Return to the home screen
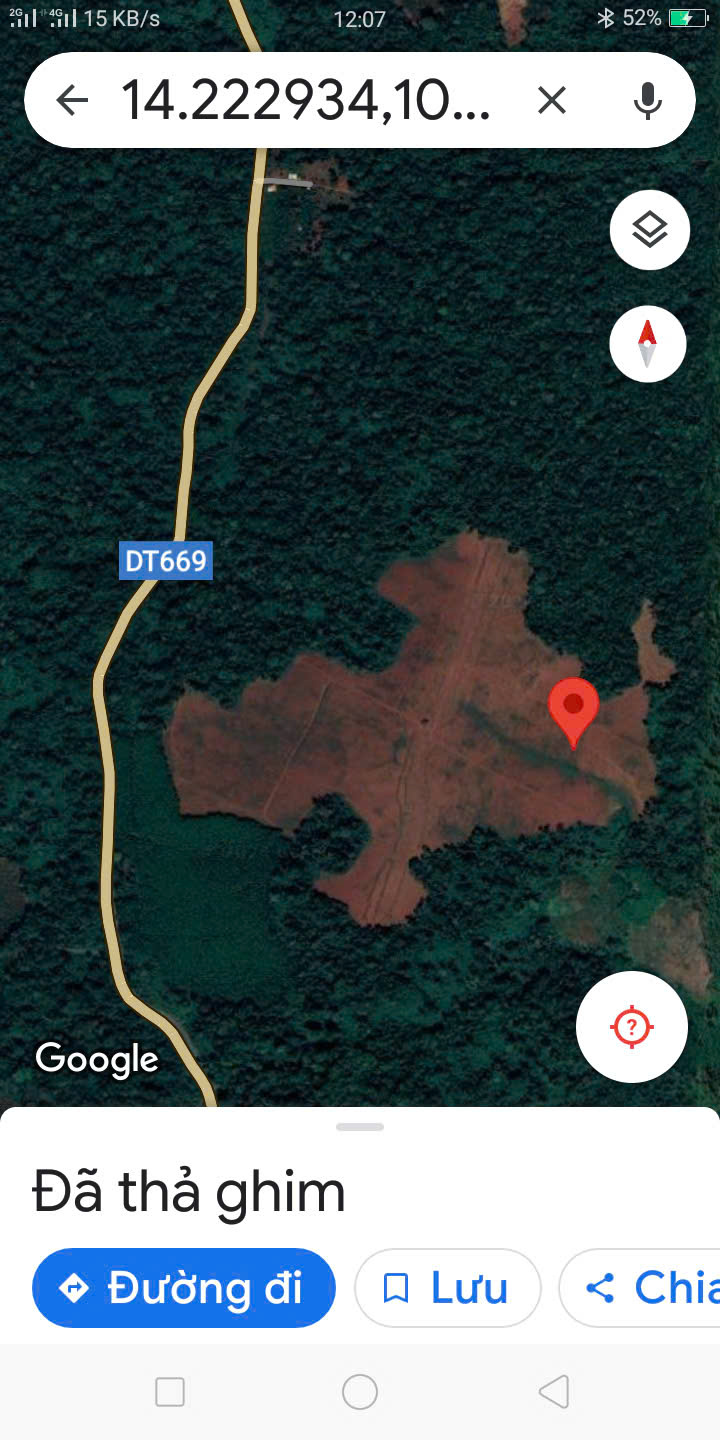Image resolution: width=720 pixels, height=1440 pixels. (x=360, y=1392)
